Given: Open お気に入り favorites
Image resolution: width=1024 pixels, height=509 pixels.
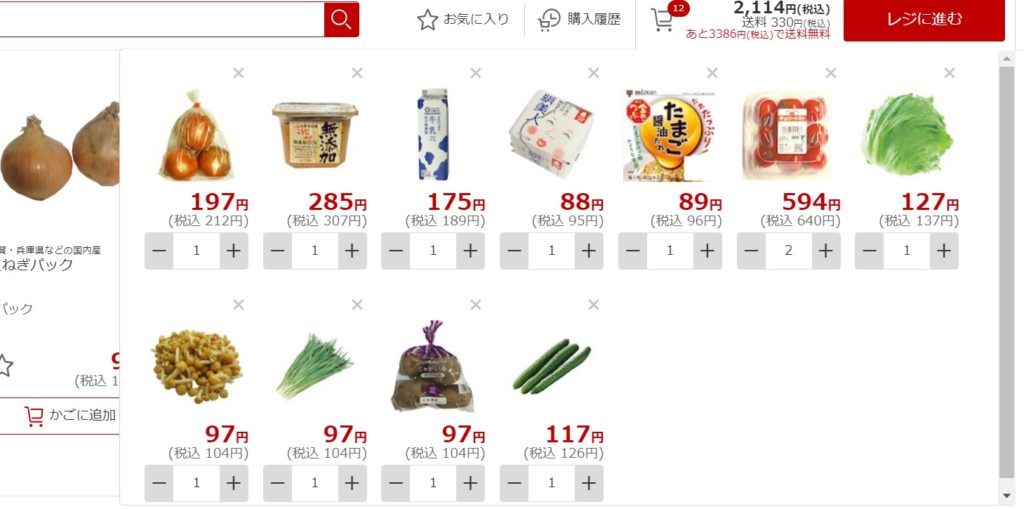Looking at the screenshot, I should pyautogui.click(x=463, y=19).
